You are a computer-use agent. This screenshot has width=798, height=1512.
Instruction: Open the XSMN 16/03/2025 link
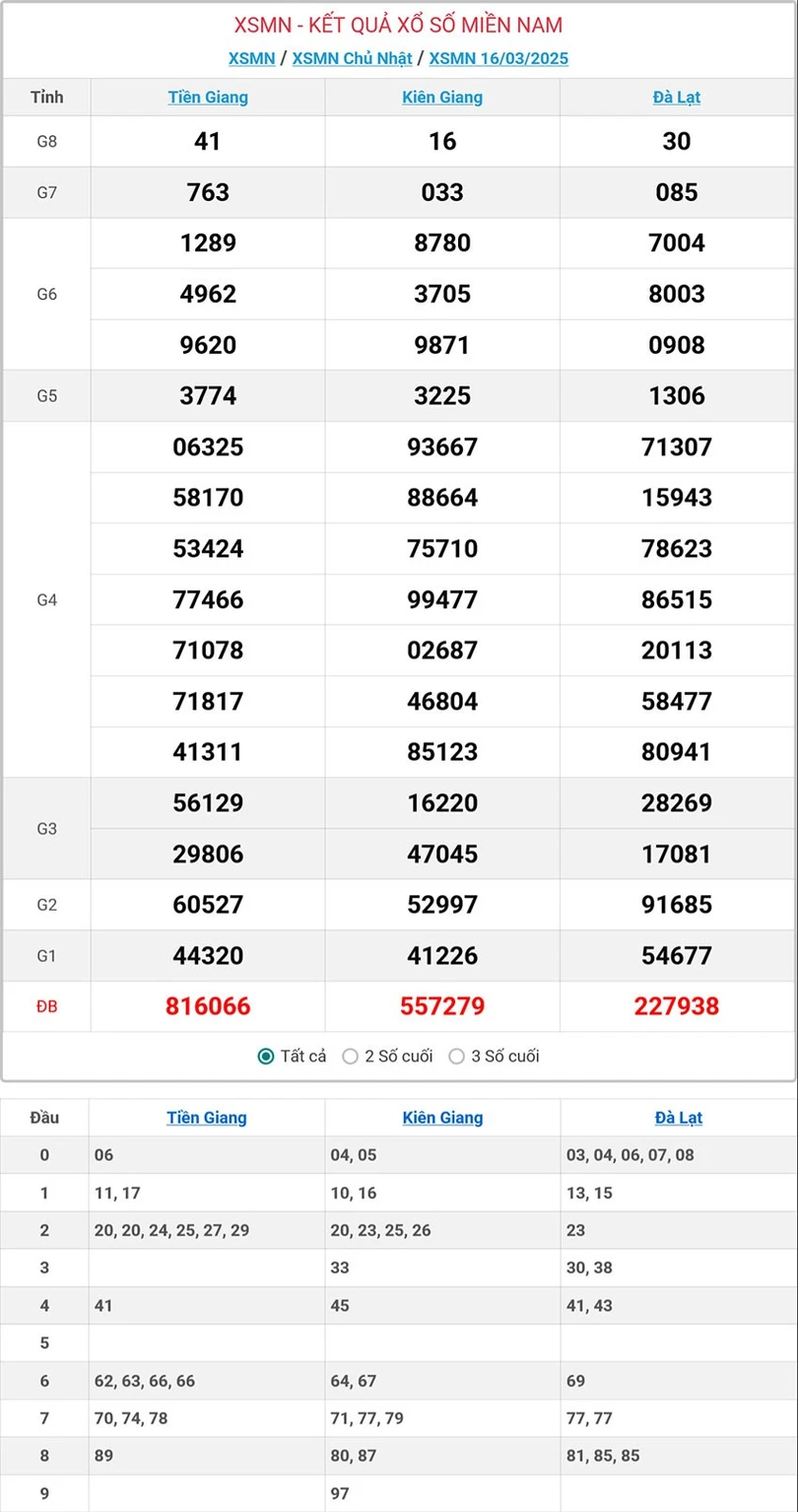tap(499, 58)
